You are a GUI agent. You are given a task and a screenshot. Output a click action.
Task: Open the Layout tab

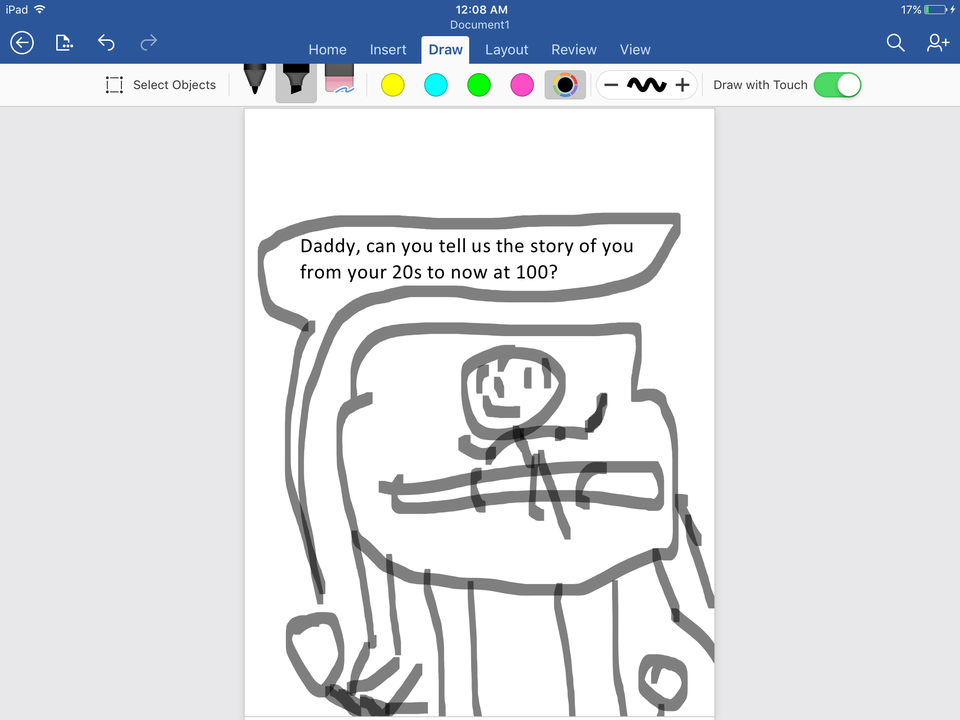[x=506, y=49]
